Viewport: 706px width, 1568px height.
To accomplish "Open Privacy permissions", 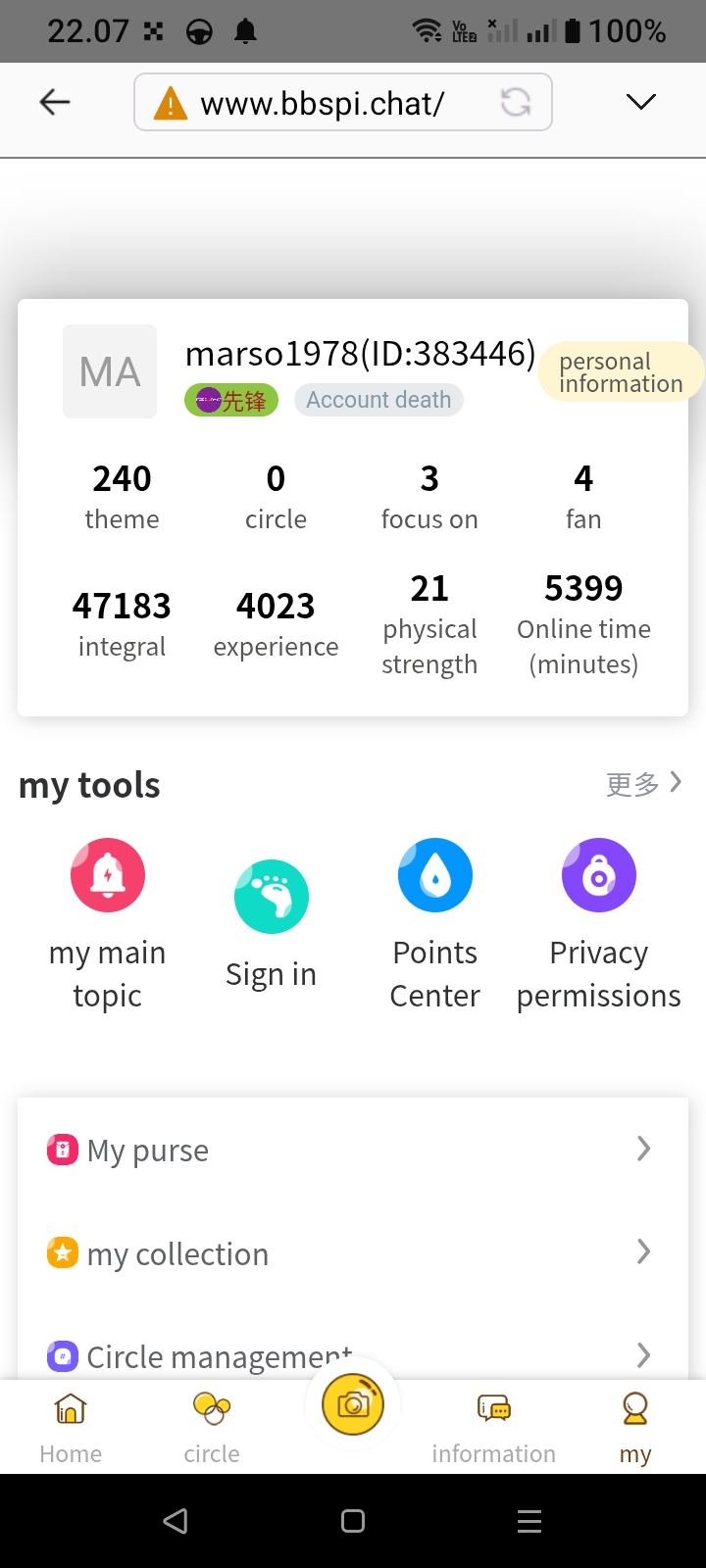I will tap(598, 921).
